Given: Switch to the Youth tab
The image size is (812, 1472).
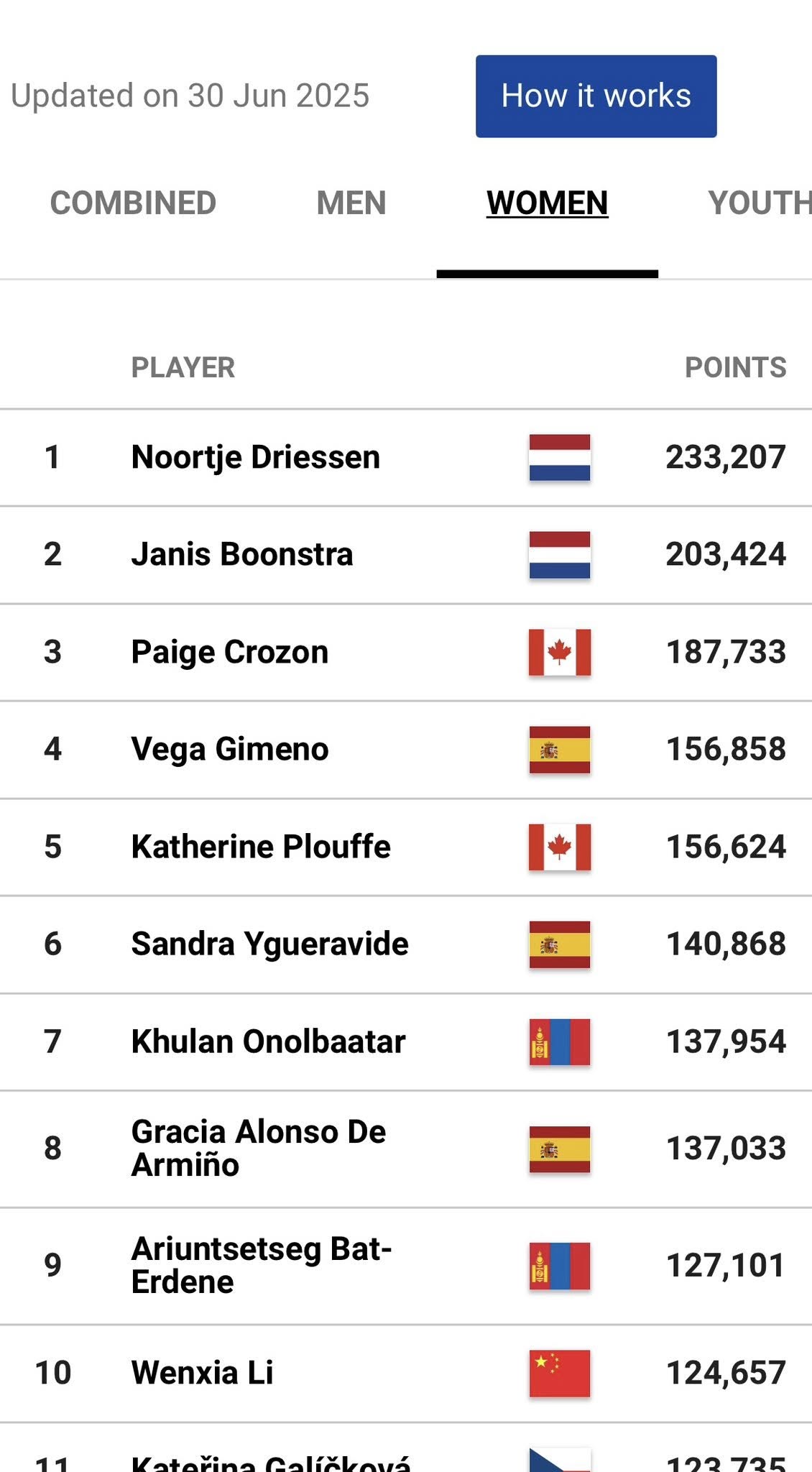Looking at the screenshot, I should coord(758,203).
